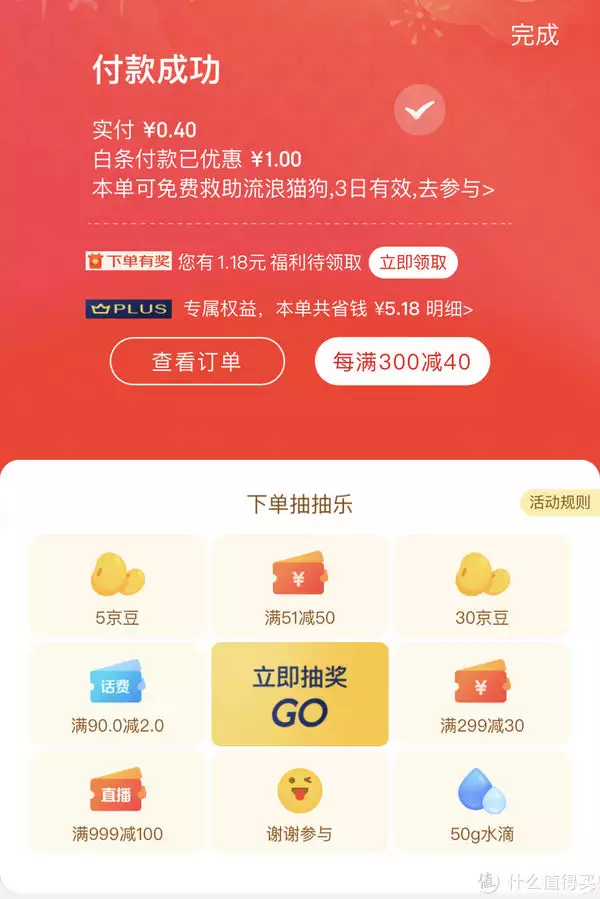Start lottery with 立即抽奖 GO
Image resolution: width=600 pixels, height=899 pixels.
tap(300, 694)
